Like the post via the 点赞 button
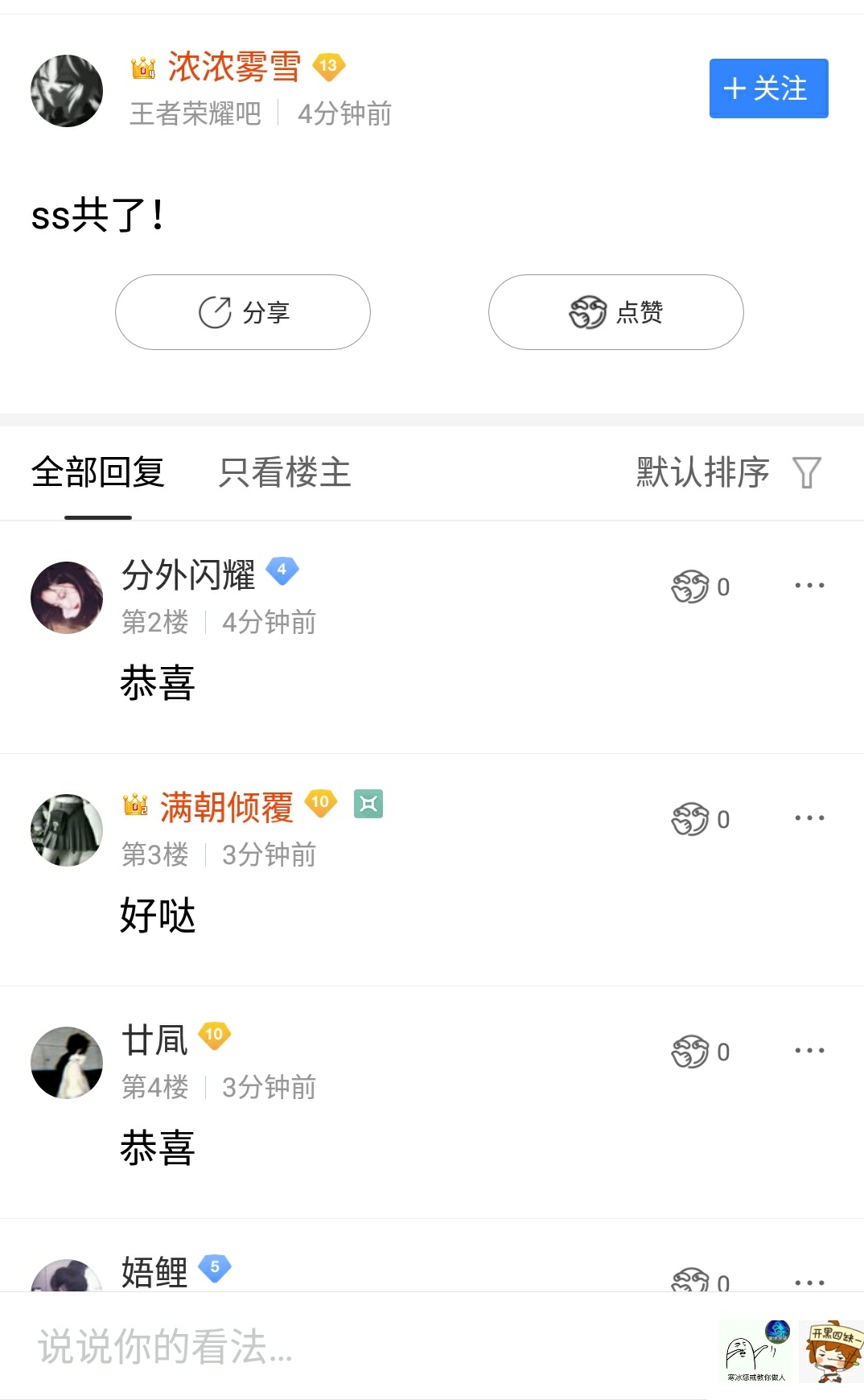The height and width of the screenshot is (1400, 864). click(615, 312)
